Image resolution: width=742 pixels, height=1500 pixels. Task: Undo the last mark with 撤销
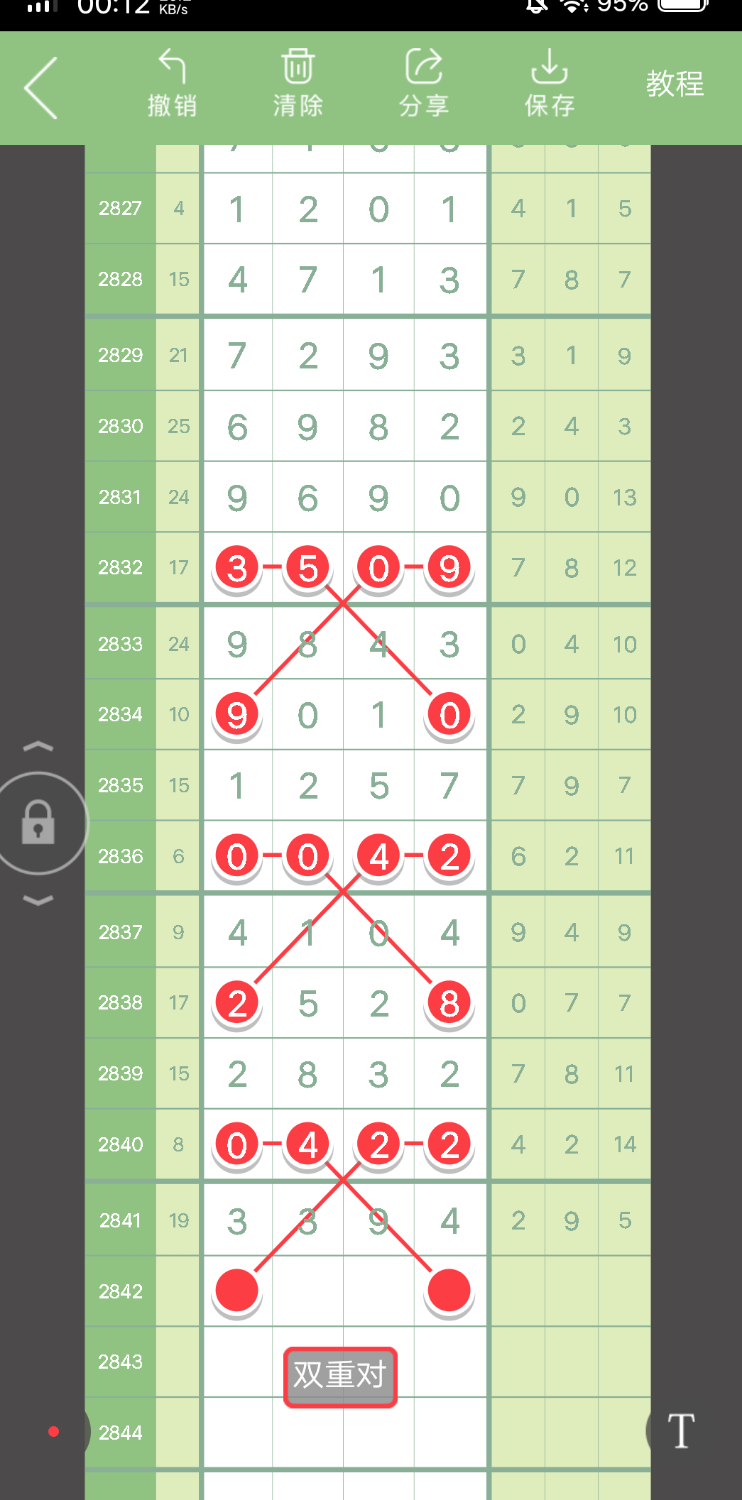pyautogui.click(x=172, y=83)
